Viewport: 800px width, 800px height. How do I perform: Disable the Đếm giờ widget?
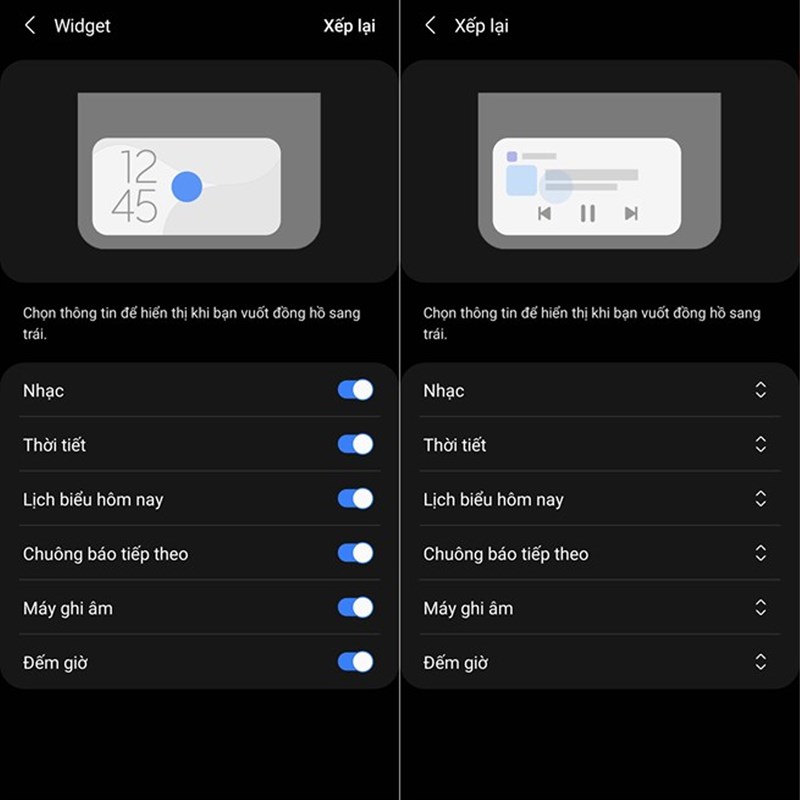tap(355, 661)
